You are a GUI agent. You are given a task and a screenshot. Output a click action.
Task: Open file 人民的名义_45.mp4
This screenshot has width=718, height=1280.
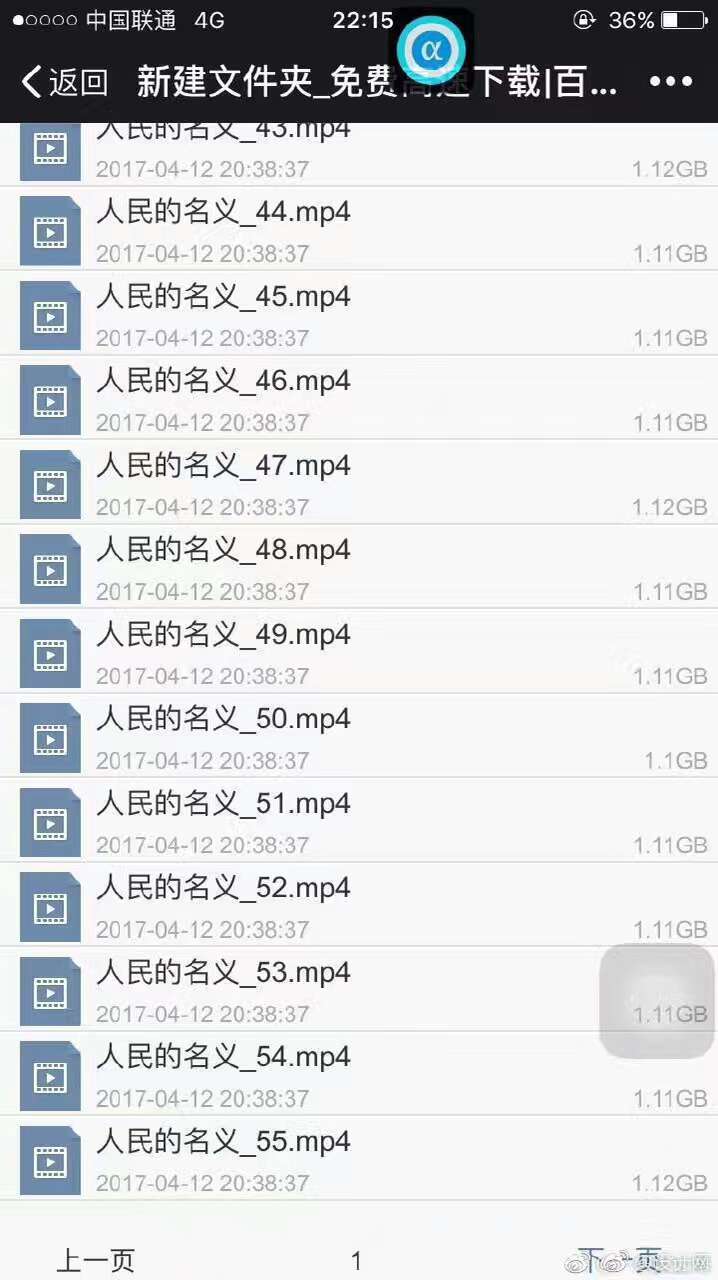pyautogui.click(x=223, y=314)
